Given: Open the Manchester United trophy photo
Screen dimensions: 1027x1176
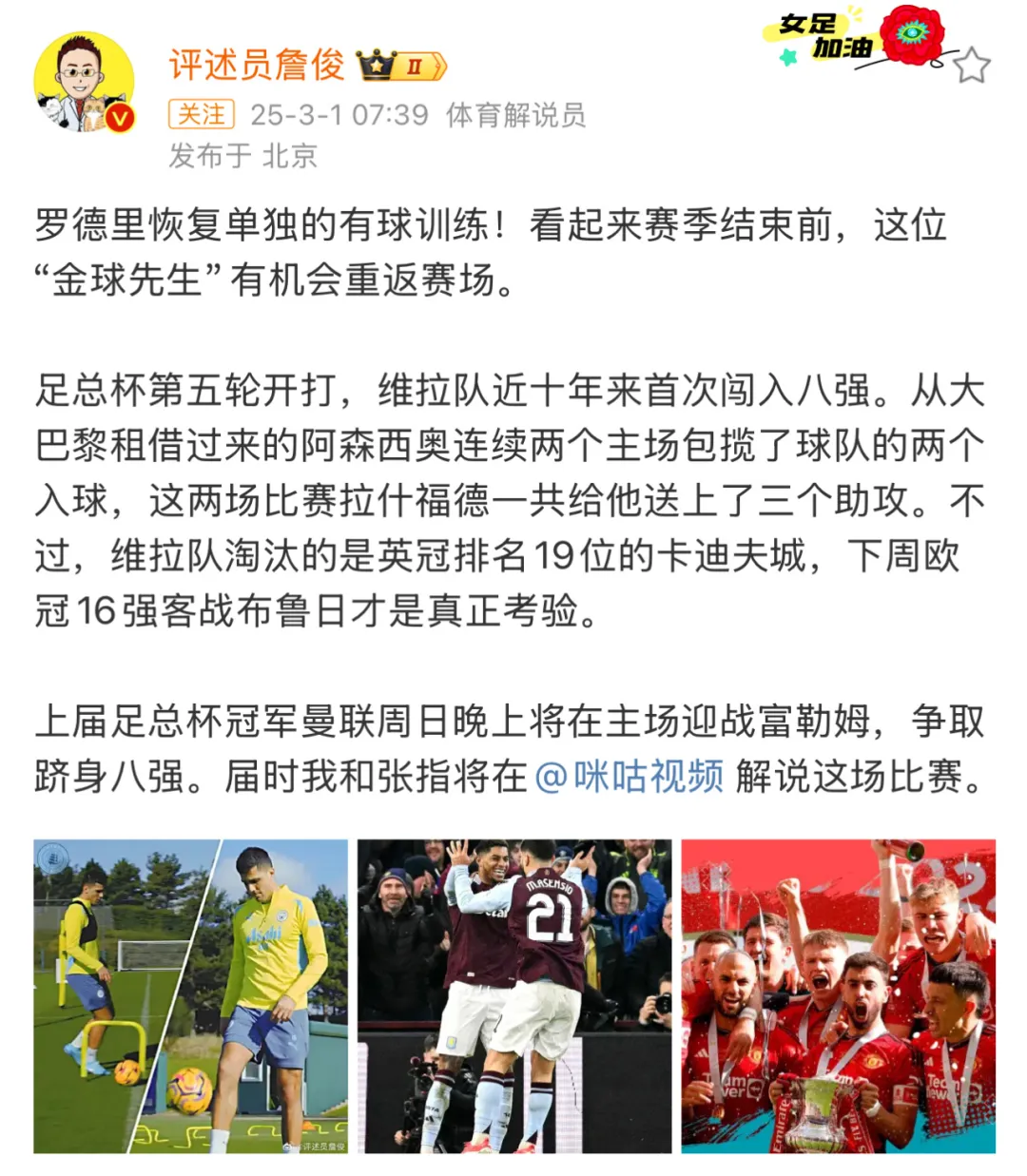Looking at the screenshot, I should click(838, 995).
